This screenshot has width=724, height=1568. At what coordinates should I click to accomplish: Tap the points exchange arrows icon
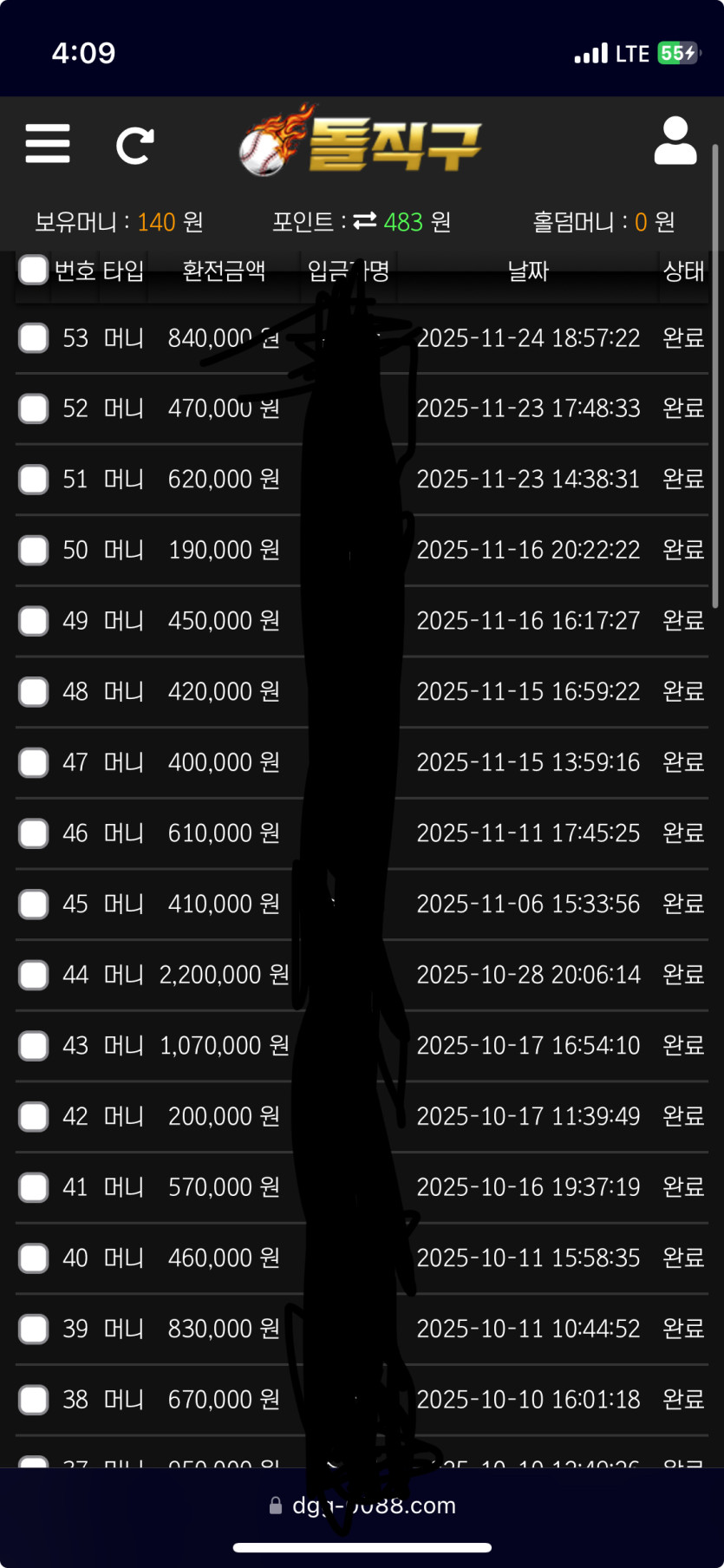(x=365, y=222)
